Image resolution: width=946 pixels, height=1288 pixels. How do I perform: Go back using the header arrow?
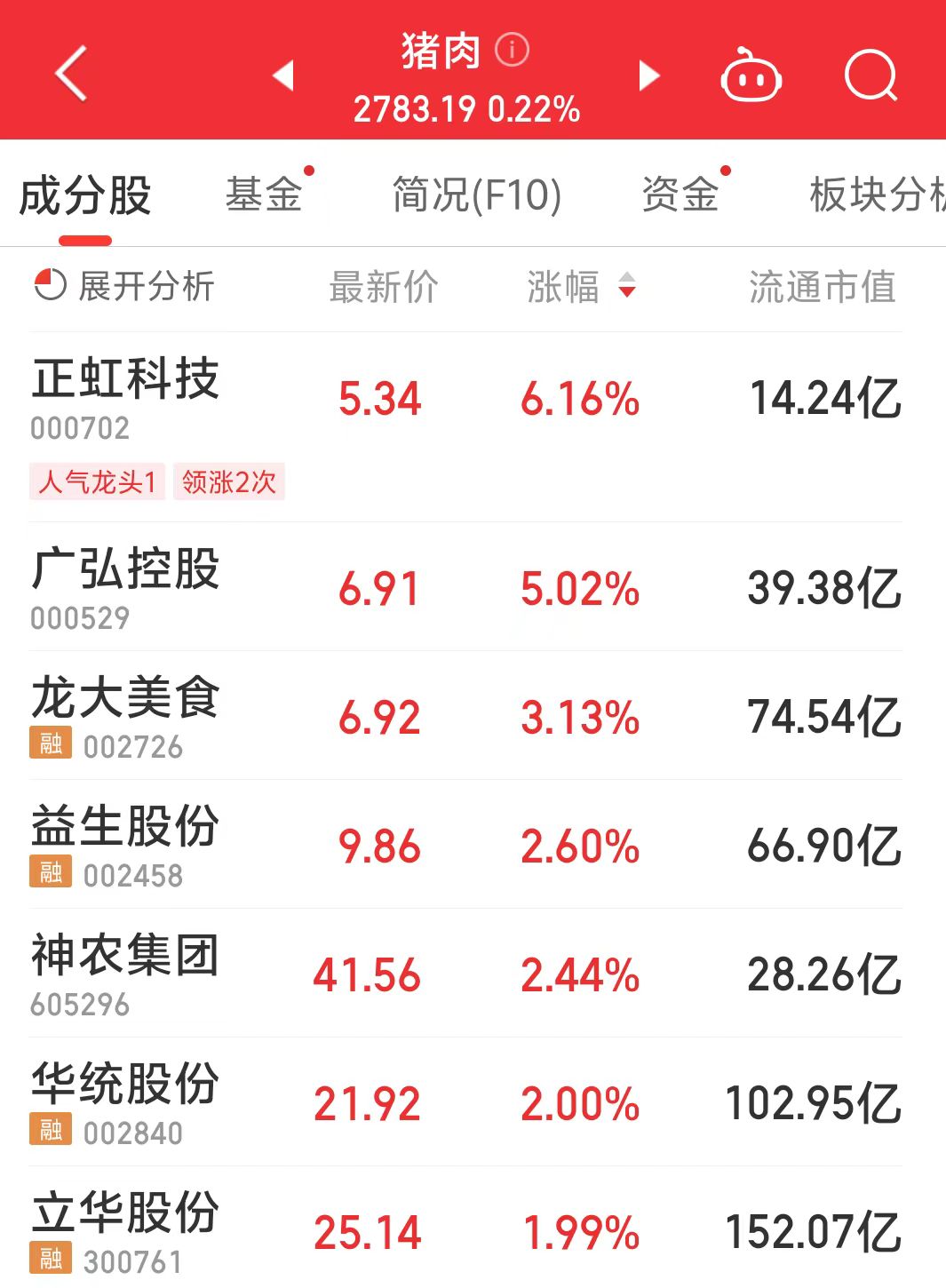pos(71,74)
